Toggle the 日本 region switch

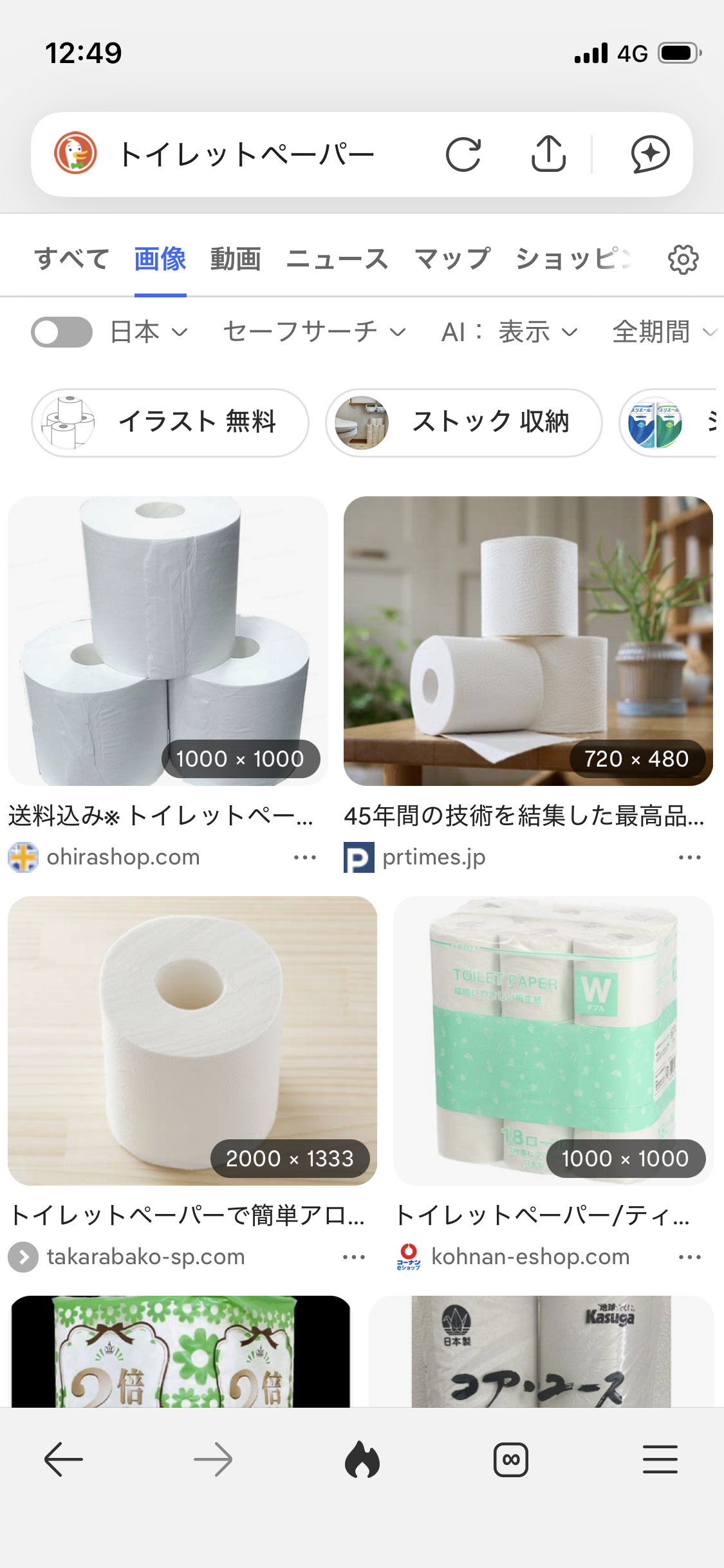coord(62,332)
